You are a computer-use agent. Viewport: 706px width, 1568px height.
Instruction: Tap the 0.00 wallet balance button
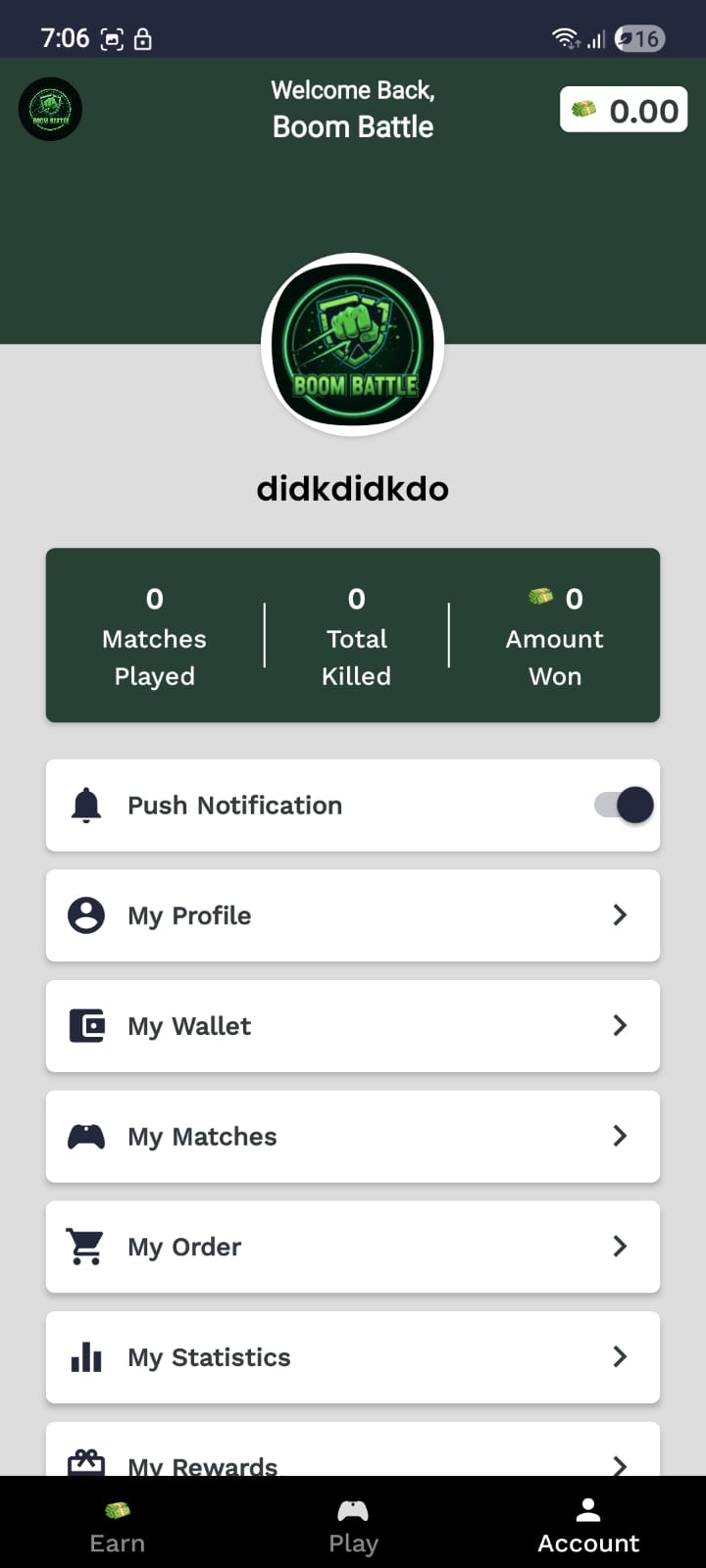tap(624, 111)
